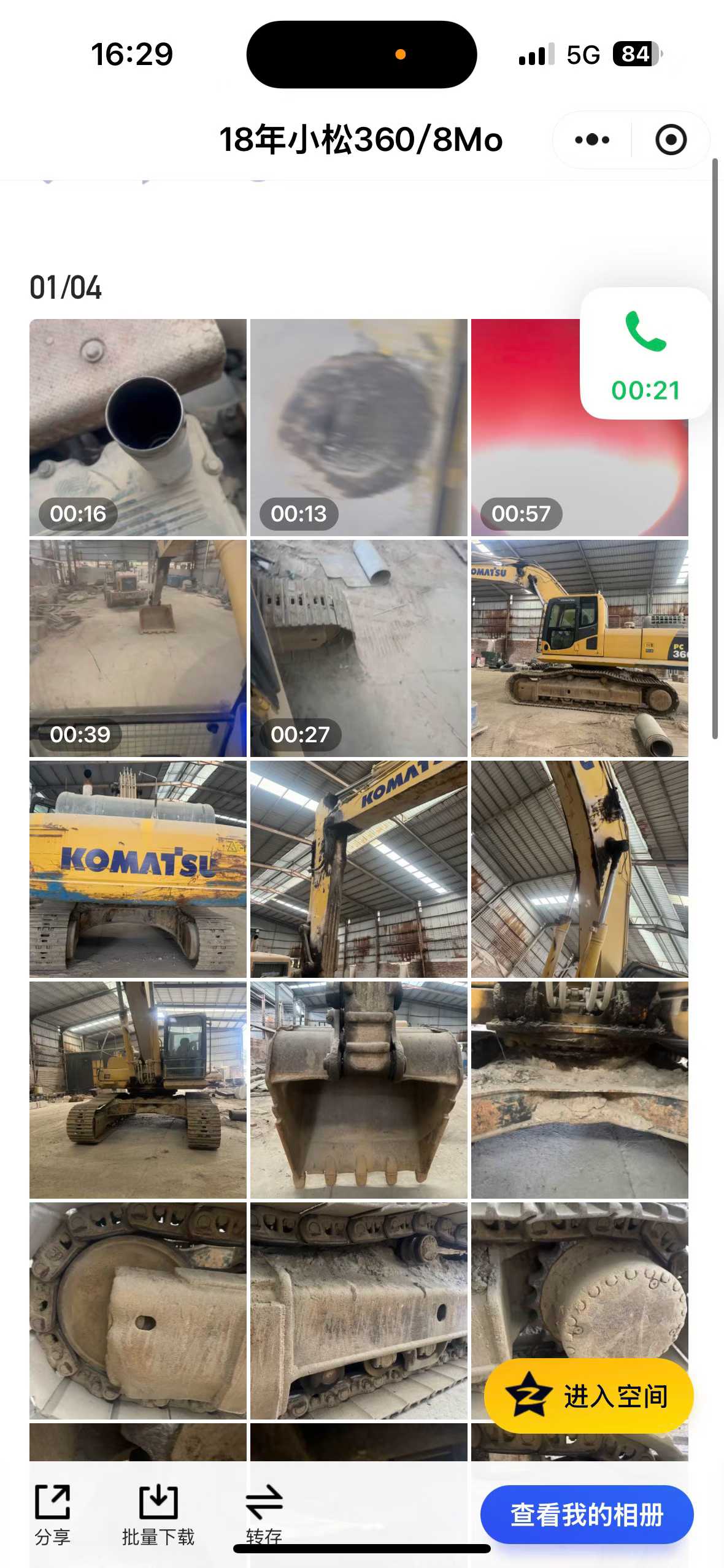Tap 转存 to save to my album
The height and width of the screenshot is (1568, 724).
[x=264, y=1514]
